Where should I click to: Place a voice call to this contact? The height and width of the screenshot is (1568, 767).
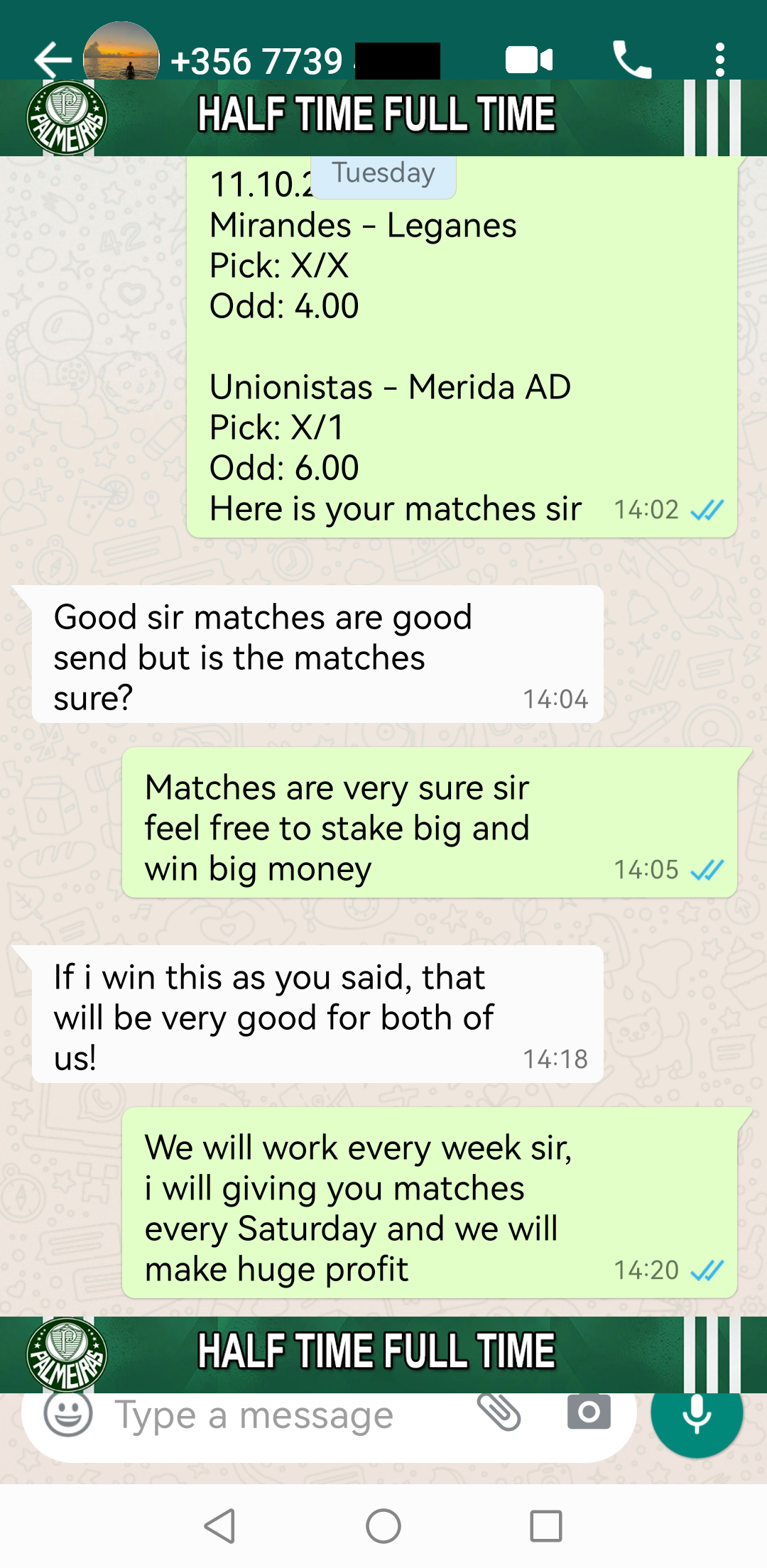[631, 60]
